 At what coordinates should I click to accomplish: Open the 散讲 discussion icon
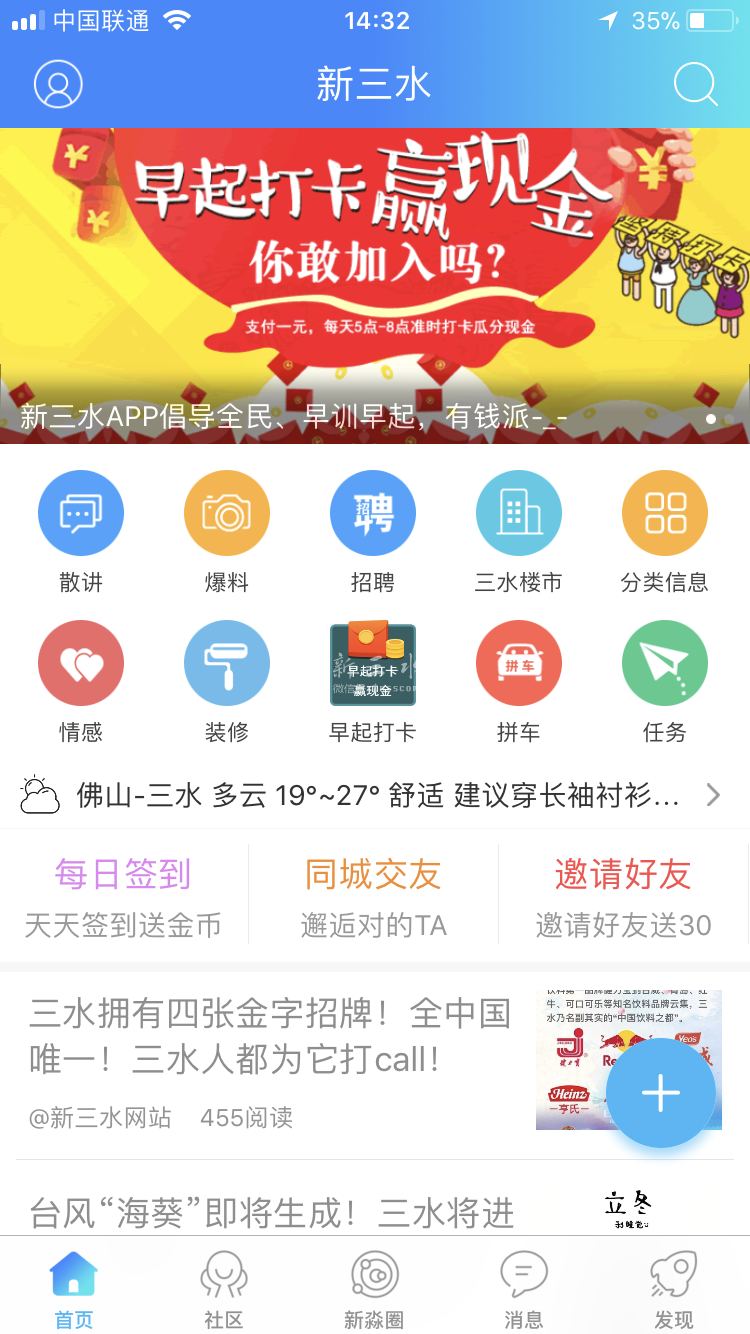click(x=80, y=512)
